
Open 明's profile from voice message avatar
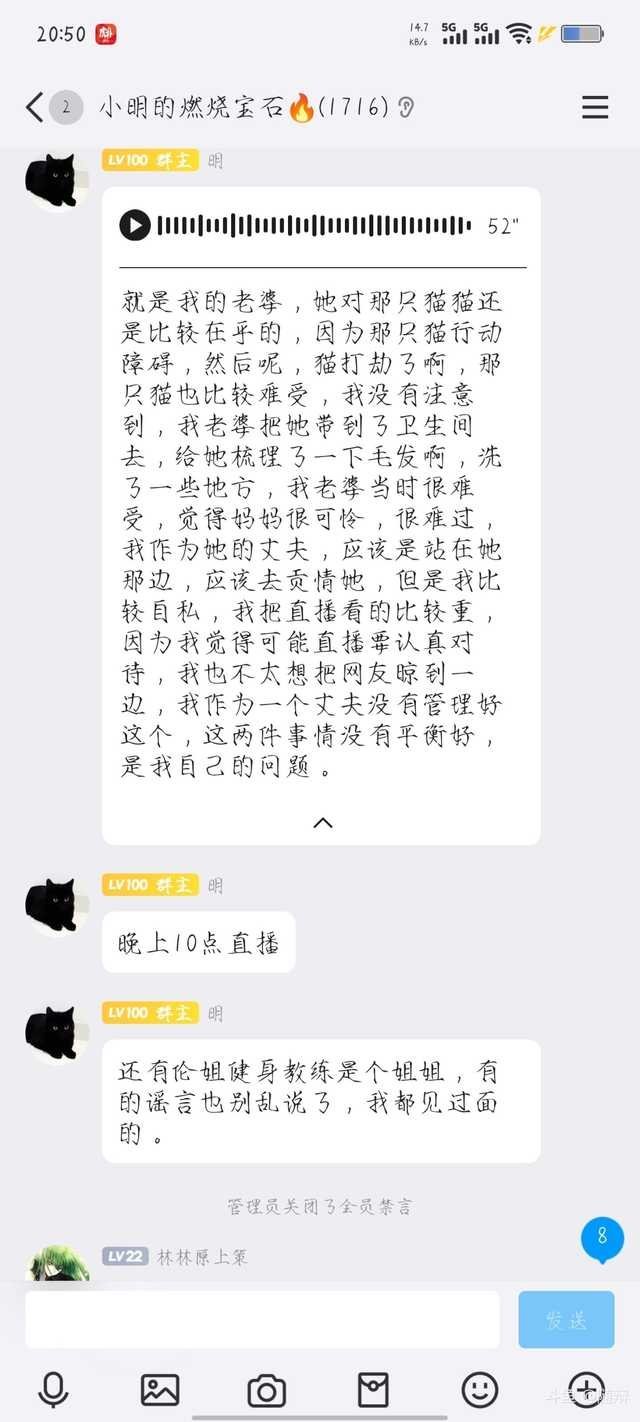(x=51, y=182)
